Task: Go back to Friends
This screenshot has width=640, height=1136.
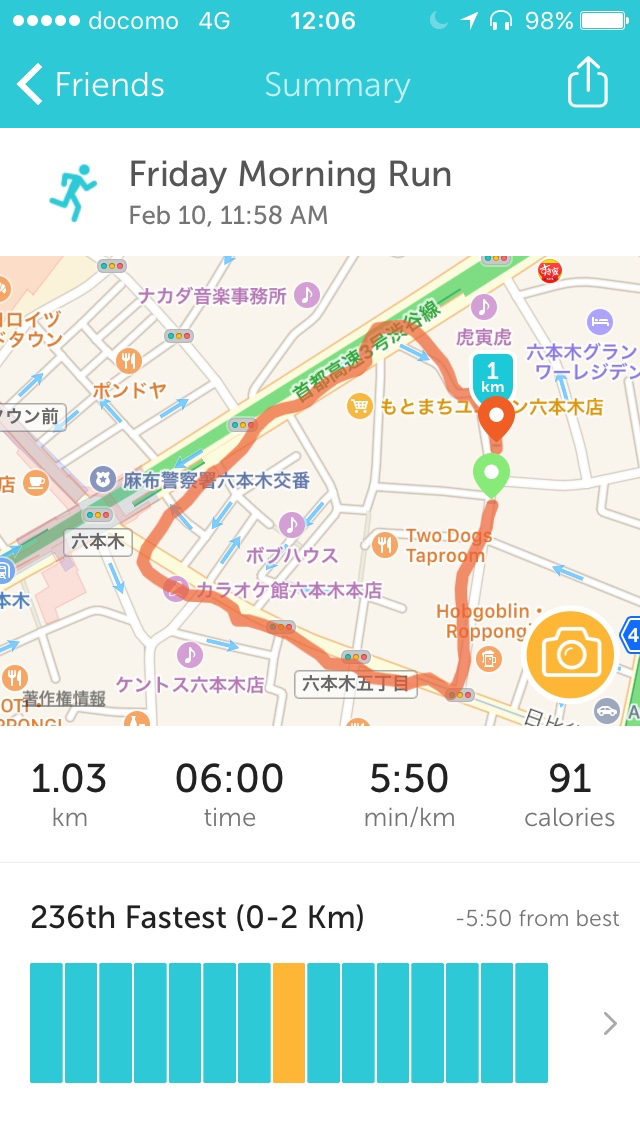Action: tap(90, 85)
